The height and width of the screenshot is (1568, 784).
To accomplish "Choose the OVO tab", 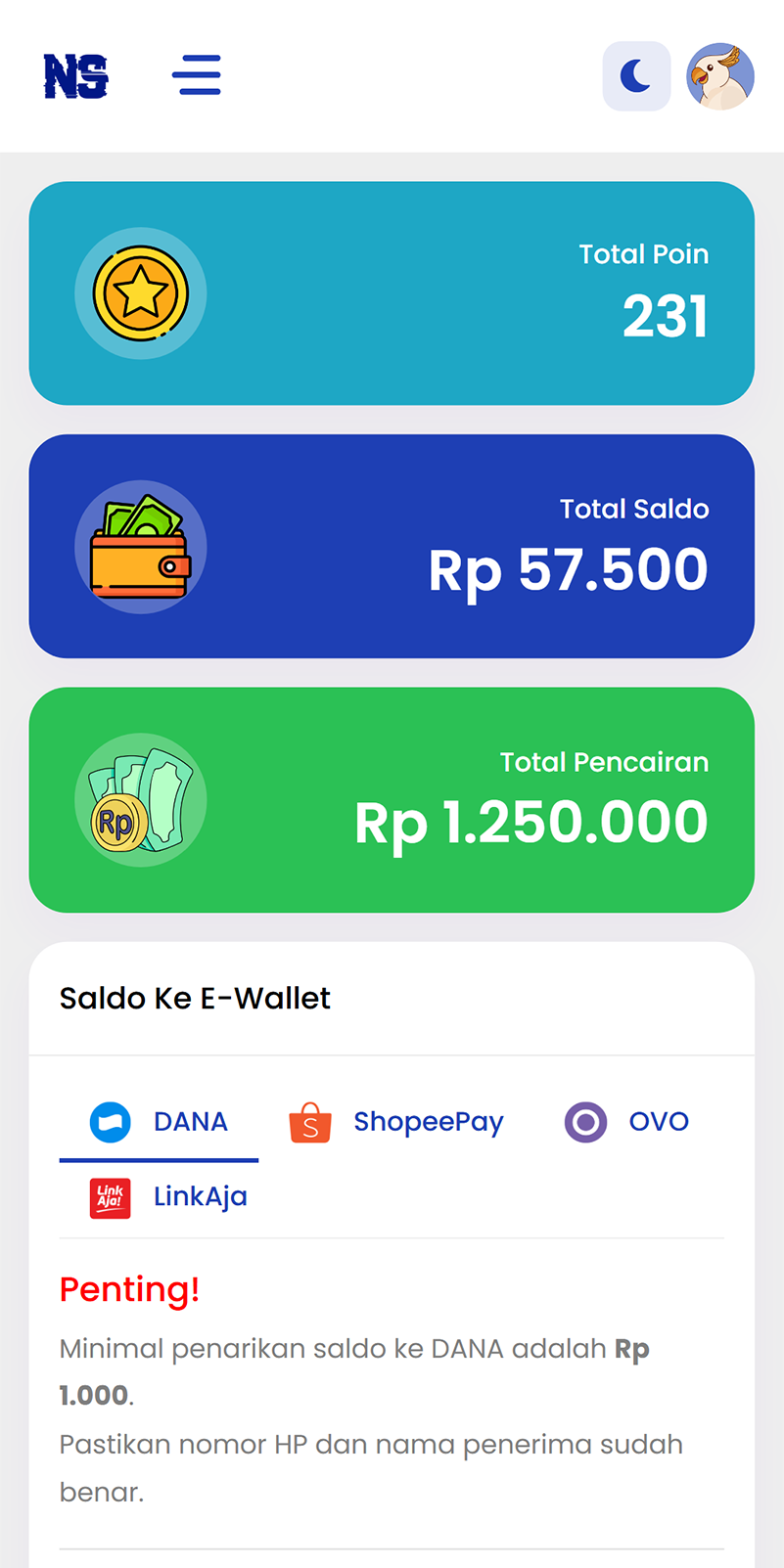I will pyautogui.click(x=627, y=1122).
